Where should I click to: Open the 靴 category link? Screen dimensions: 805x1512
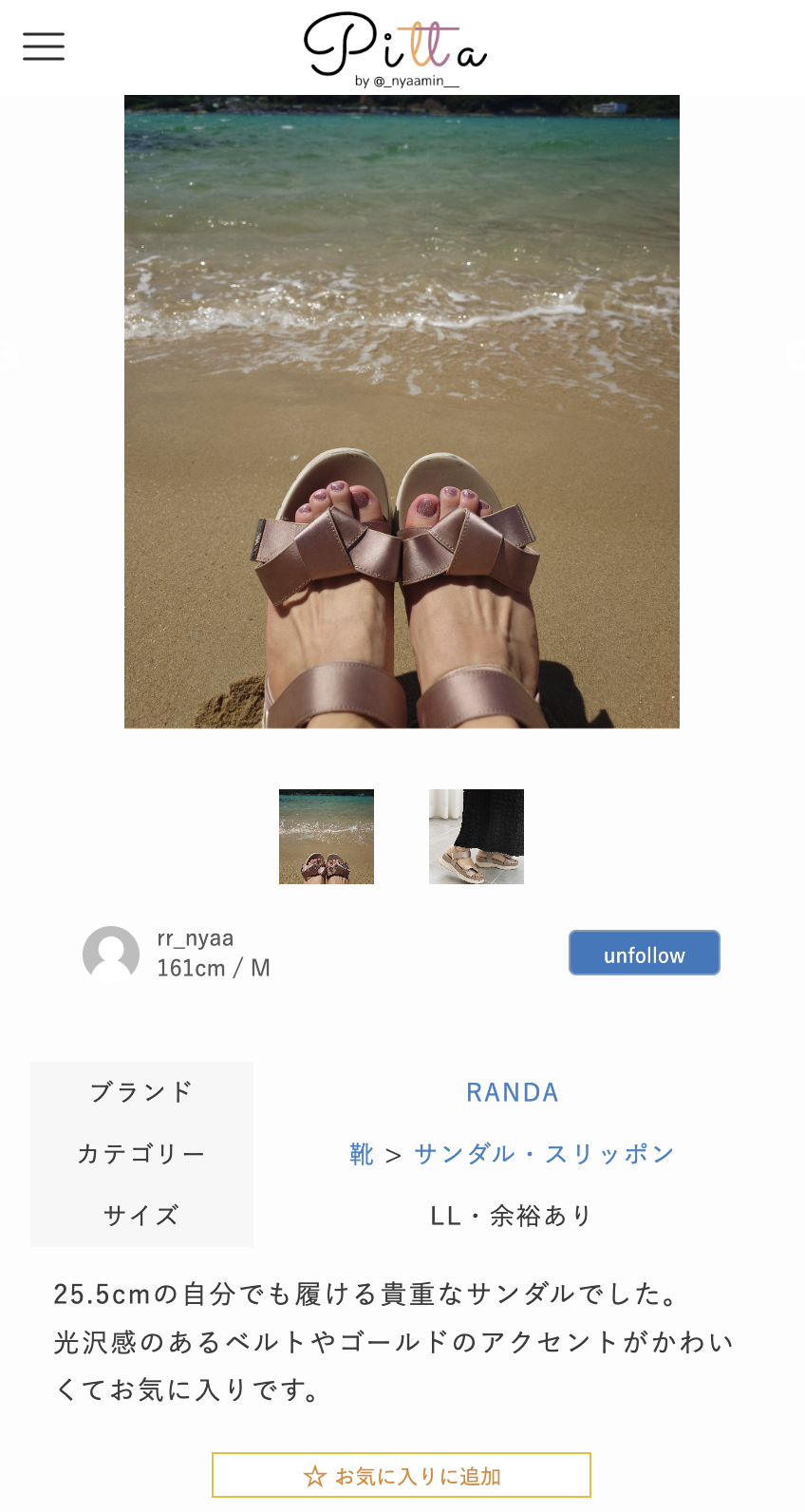click(x=362, y=1154)
